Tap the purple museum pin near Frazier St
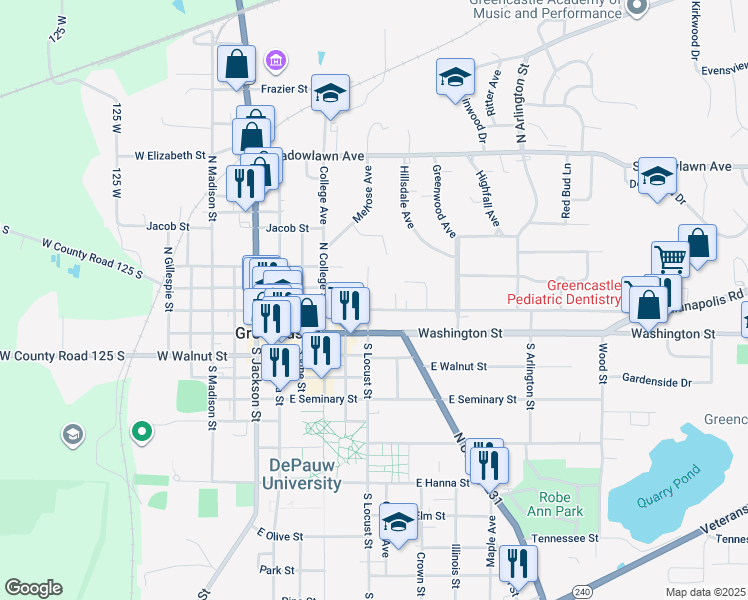The image size is (748, 600). (x=276, y=62)
